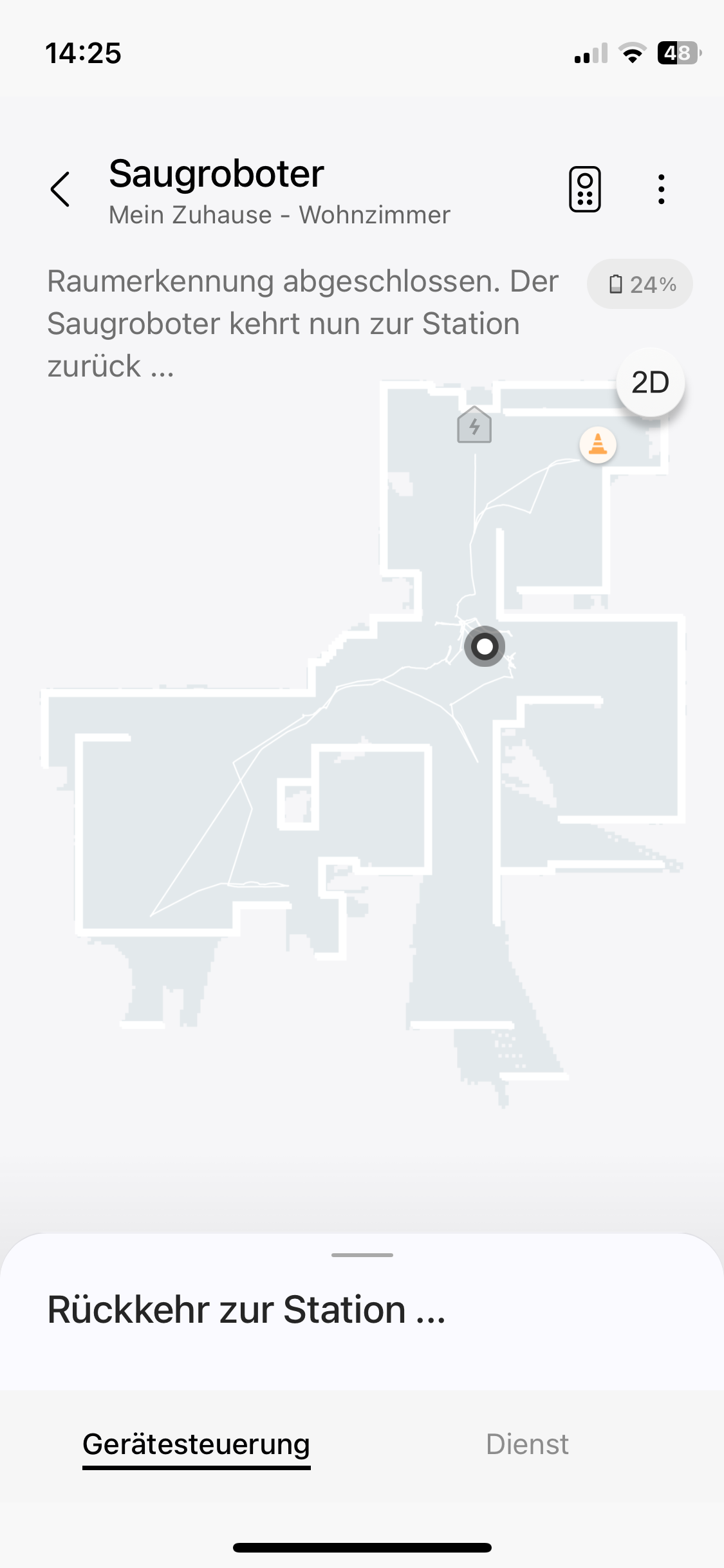Open the three-dot overflow menu
The image size is (724, 1568).
pos(661,189)
